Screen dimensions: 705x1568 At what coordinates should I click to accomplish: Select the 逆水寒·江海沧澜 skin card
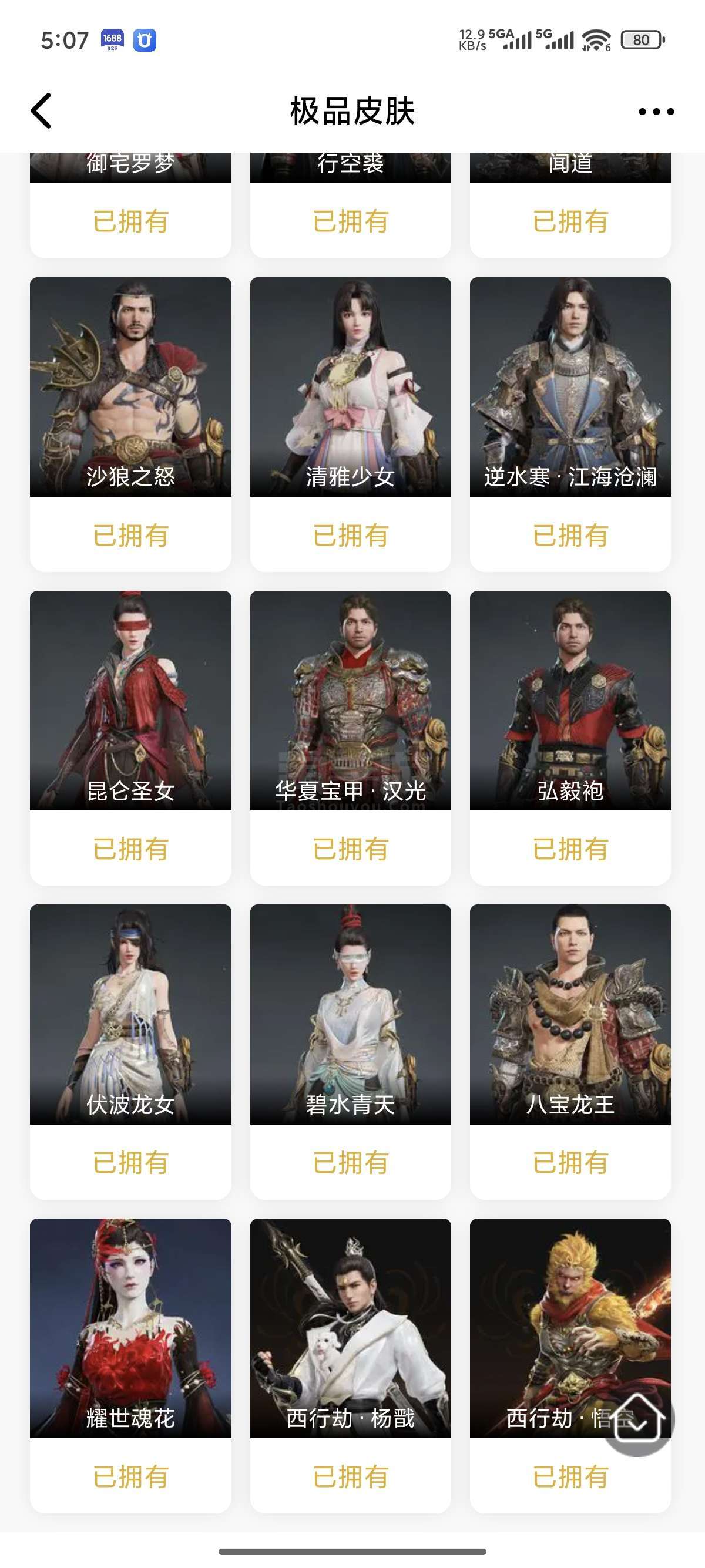coord(570,424)
